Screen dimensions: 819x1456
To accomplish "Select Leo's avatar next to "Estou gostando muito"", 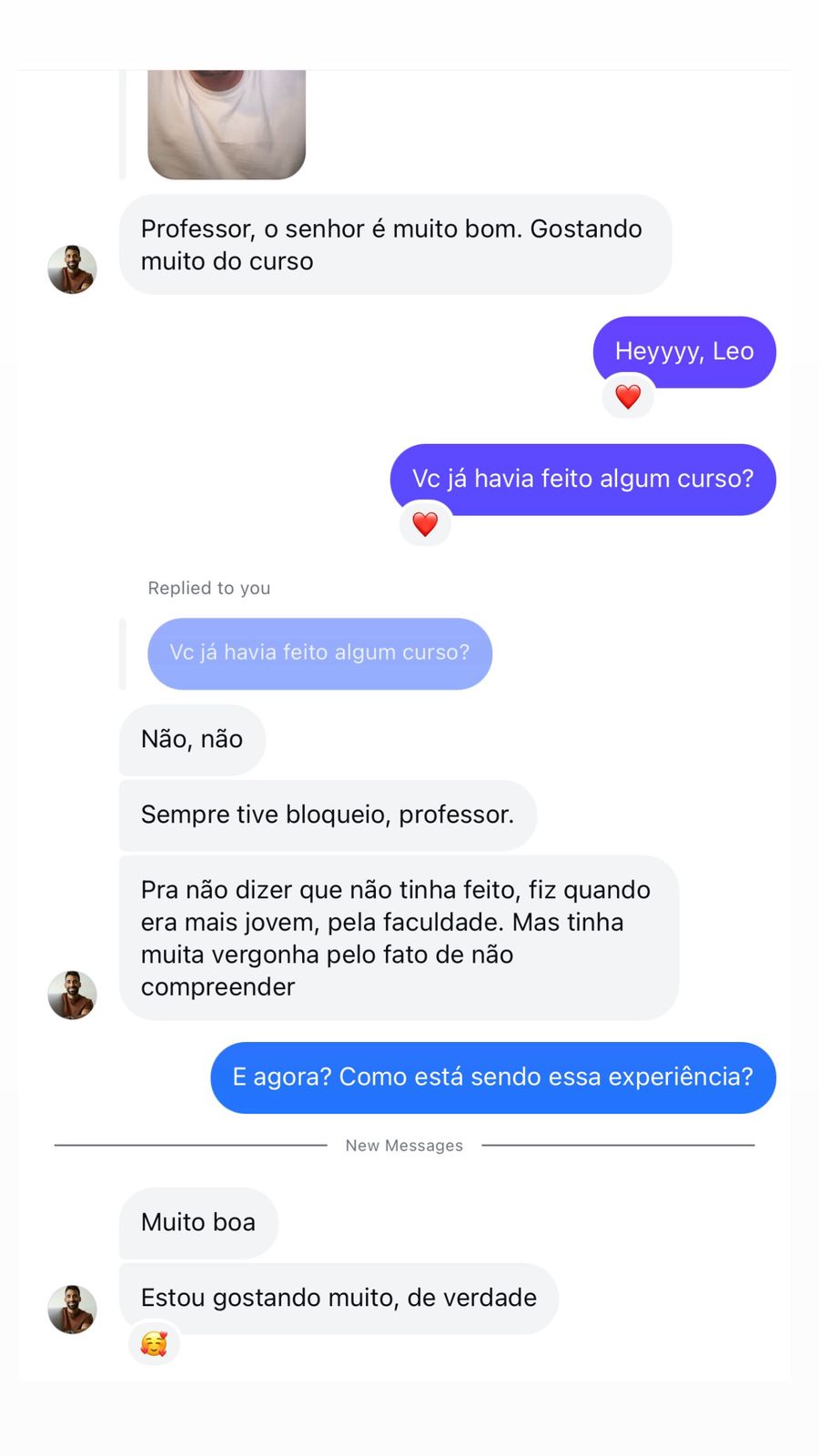I will 72,1308.
